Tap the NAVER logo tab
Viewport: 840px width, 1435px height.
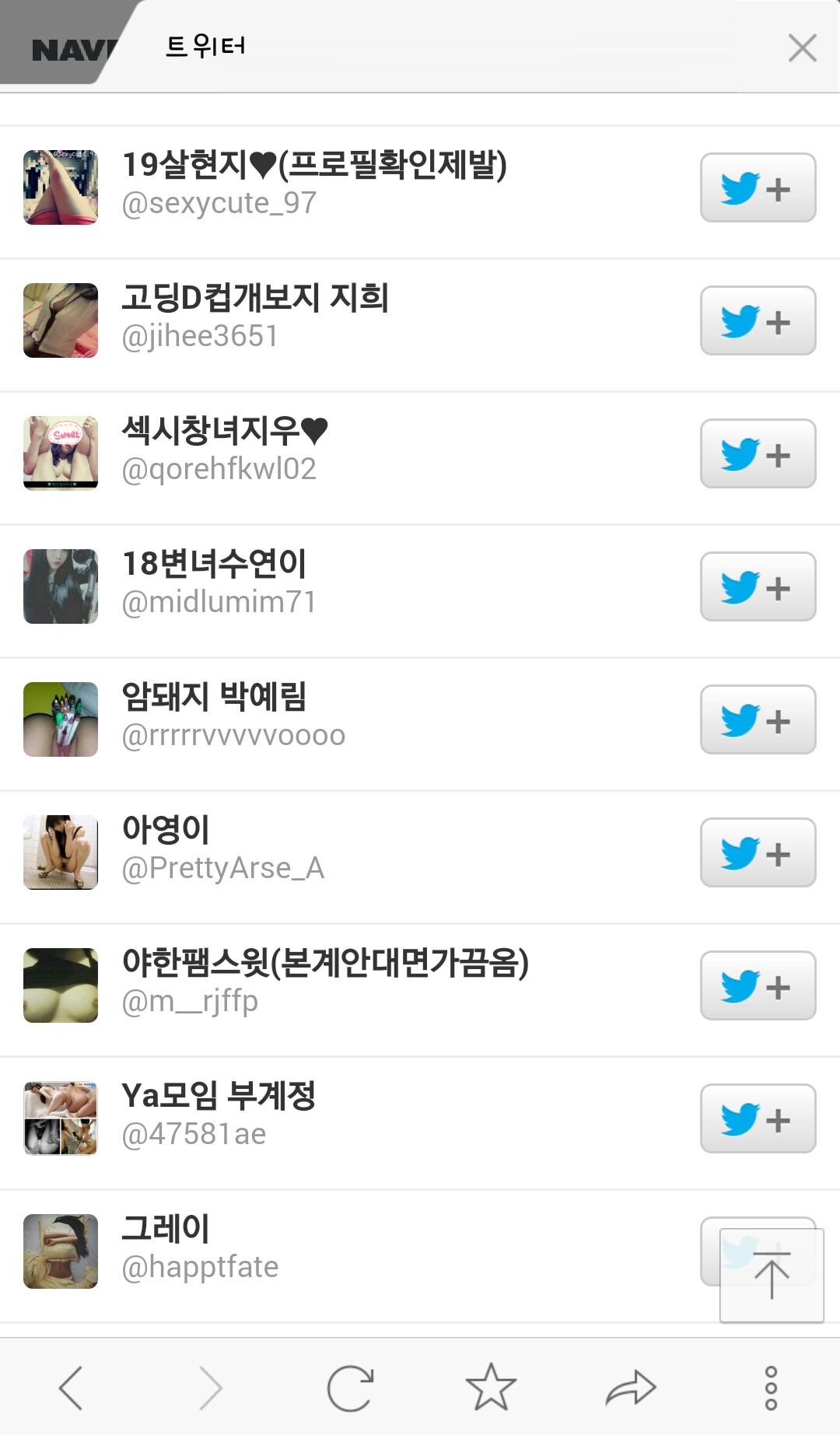[70, 47]
